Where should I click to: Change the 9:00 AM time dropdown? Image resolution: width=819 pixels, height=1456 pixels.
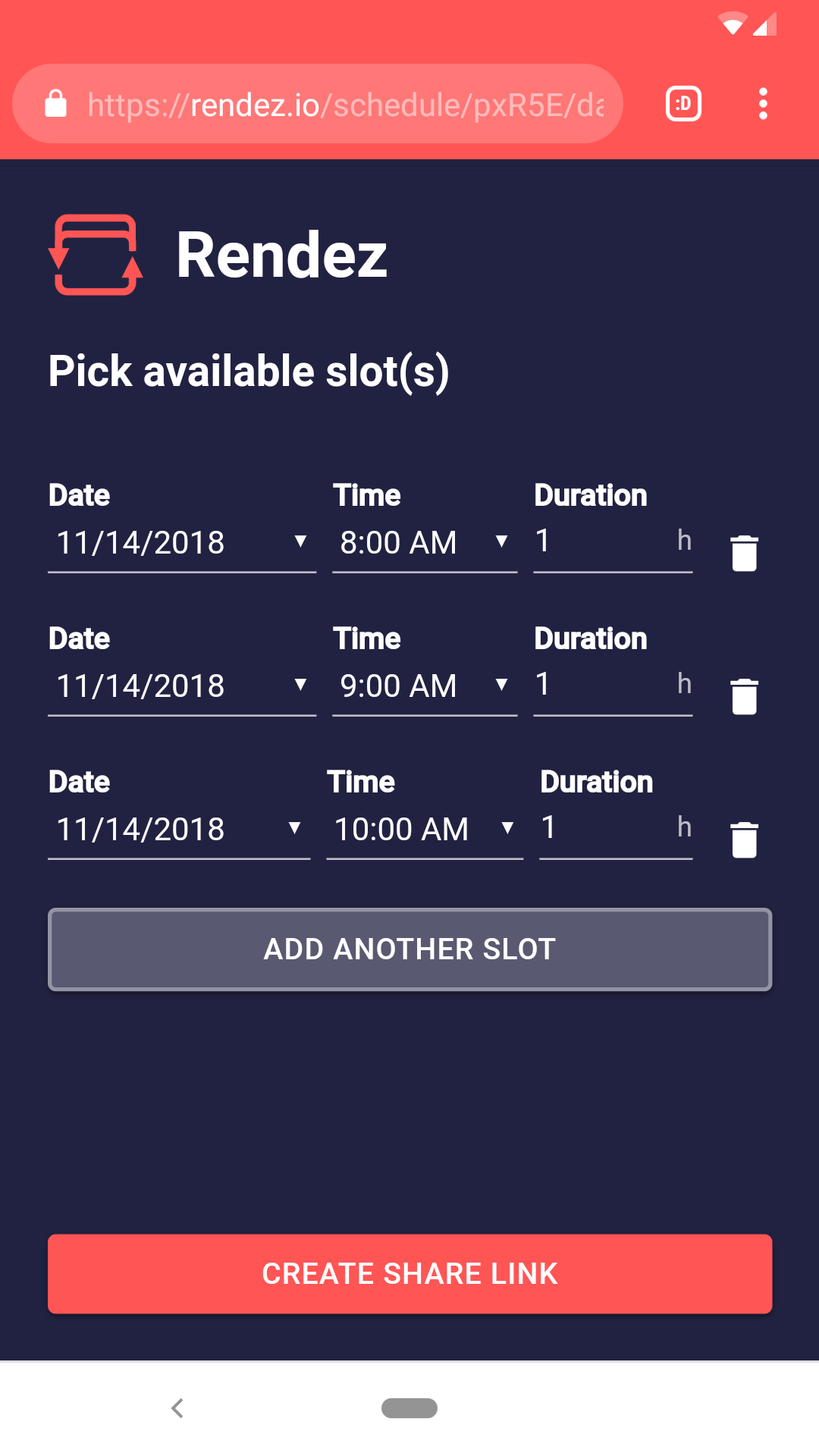425,686
